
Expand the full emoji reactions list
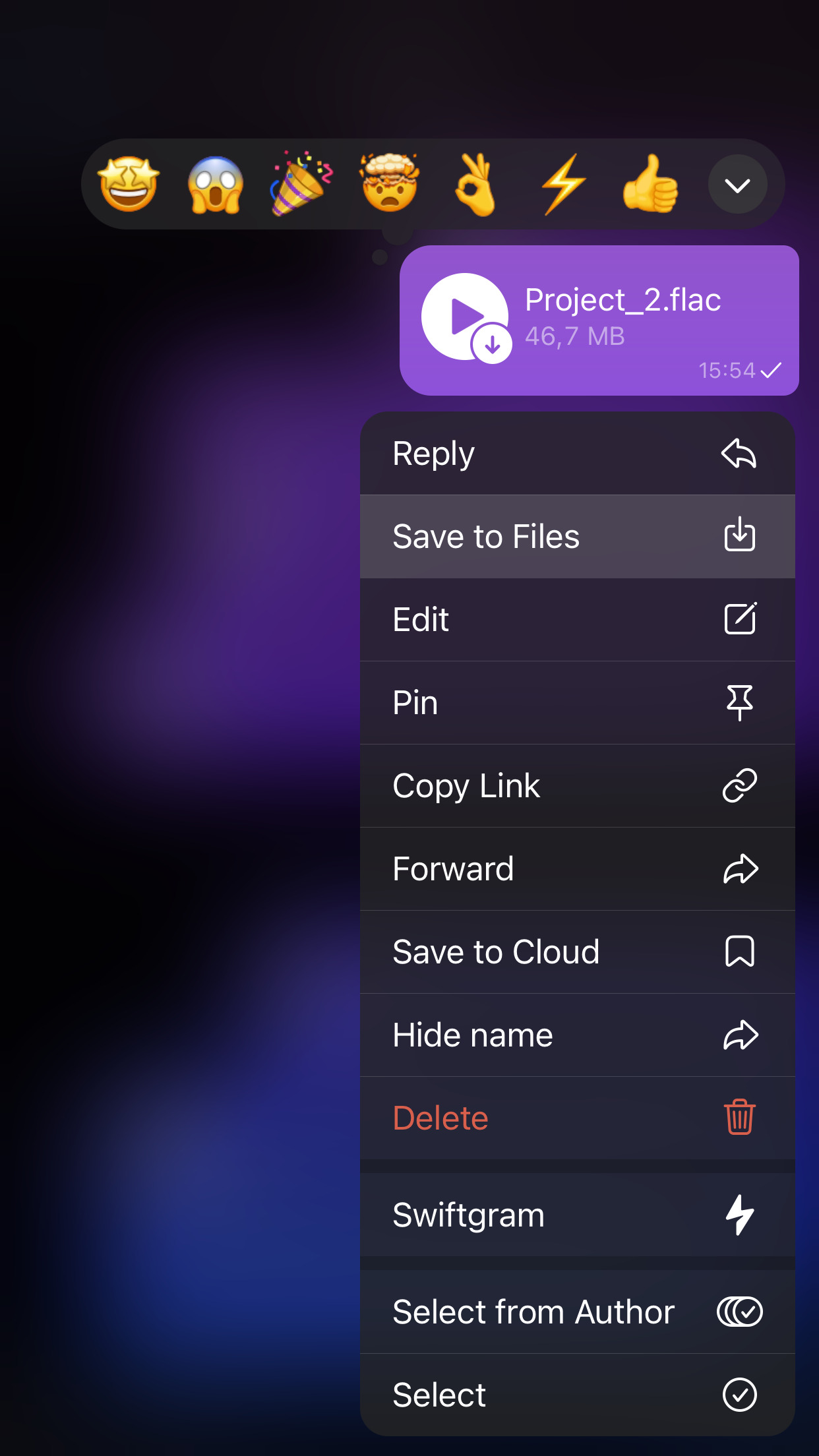737,185
